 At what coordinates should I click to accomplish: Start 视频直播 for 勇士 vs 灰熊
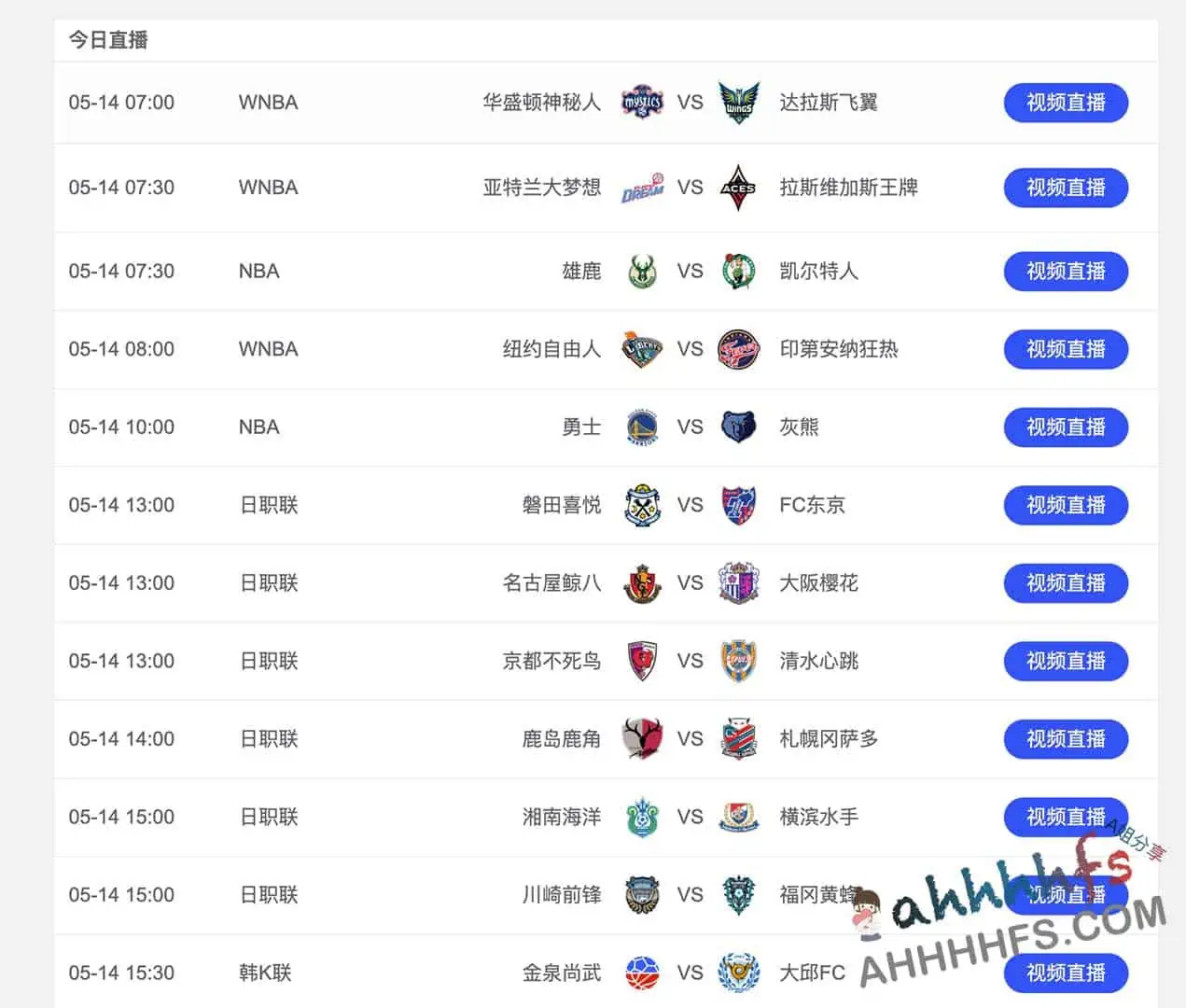tap(1066, 427)
